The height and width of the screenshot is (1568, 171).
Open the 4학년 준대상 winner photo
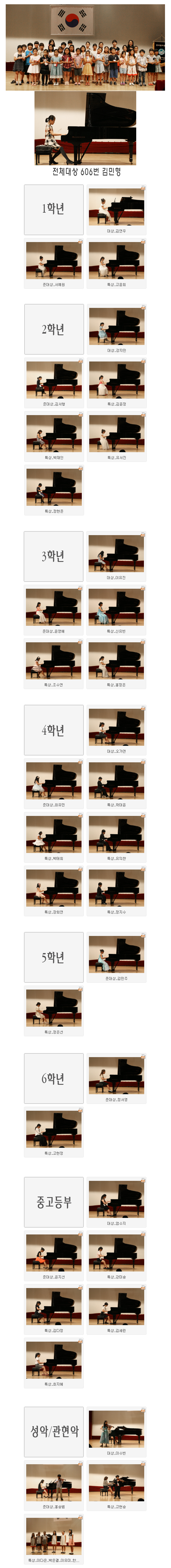[x=54, y=780]
